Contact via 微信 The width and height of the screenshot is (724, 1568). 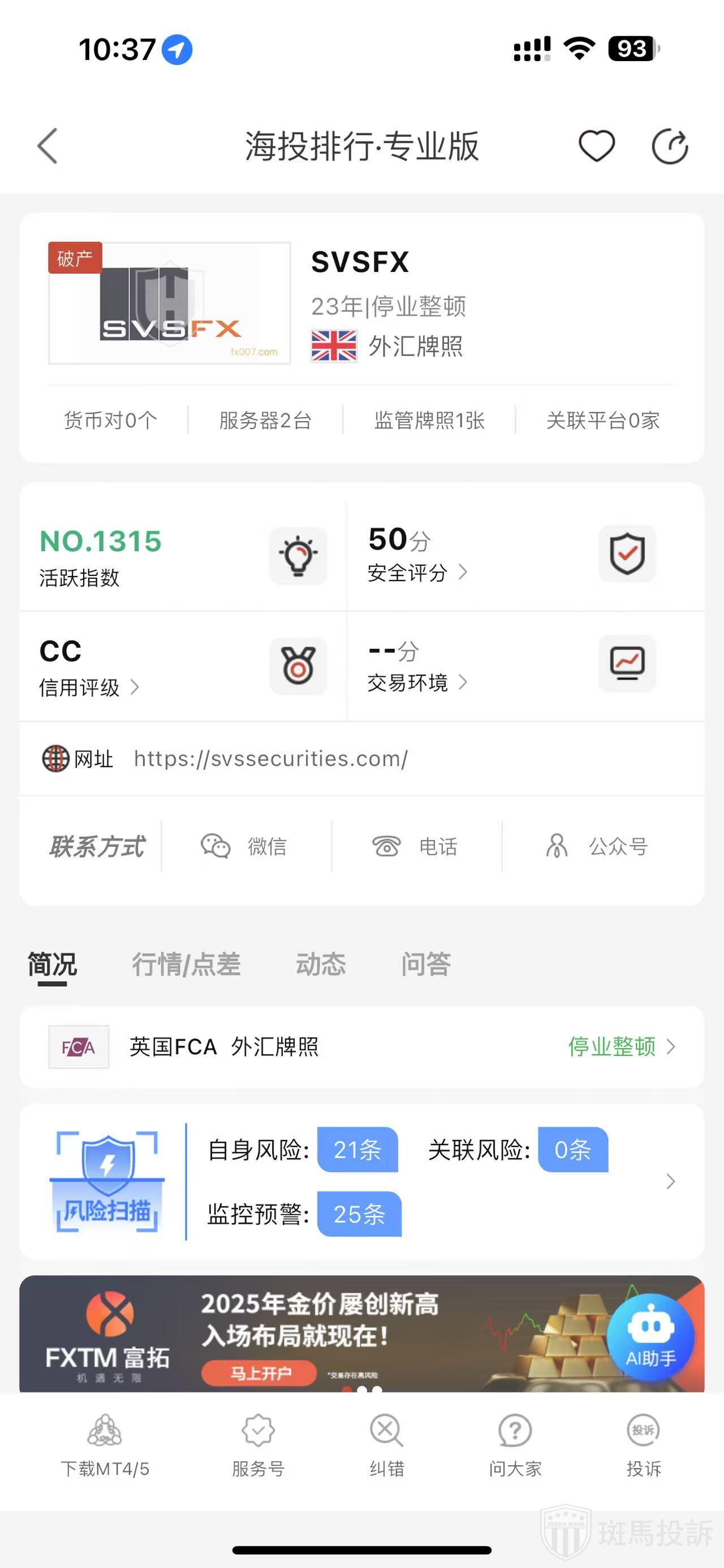tap(245, 847)
